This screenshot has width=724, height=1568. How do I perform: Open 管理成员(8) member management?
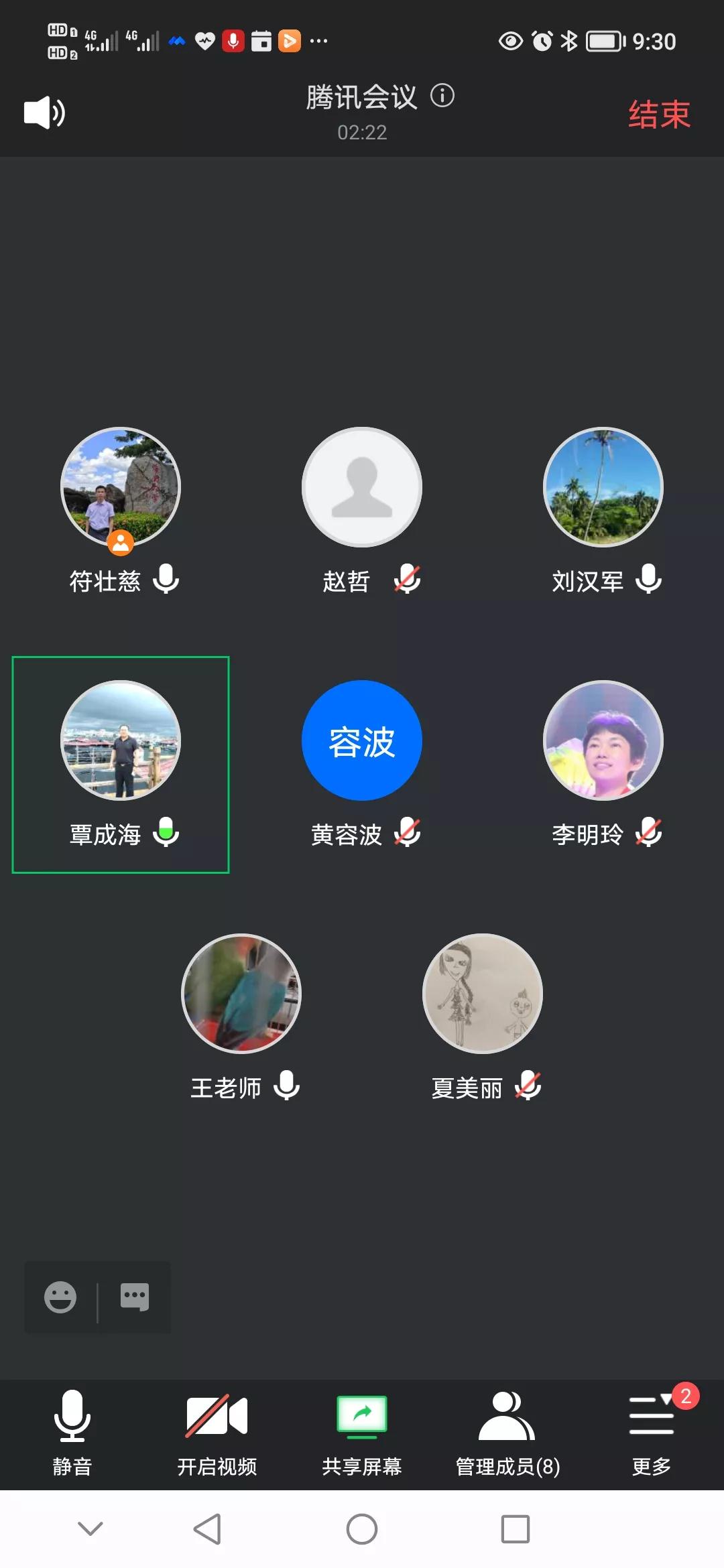[x=507, y=1432]
